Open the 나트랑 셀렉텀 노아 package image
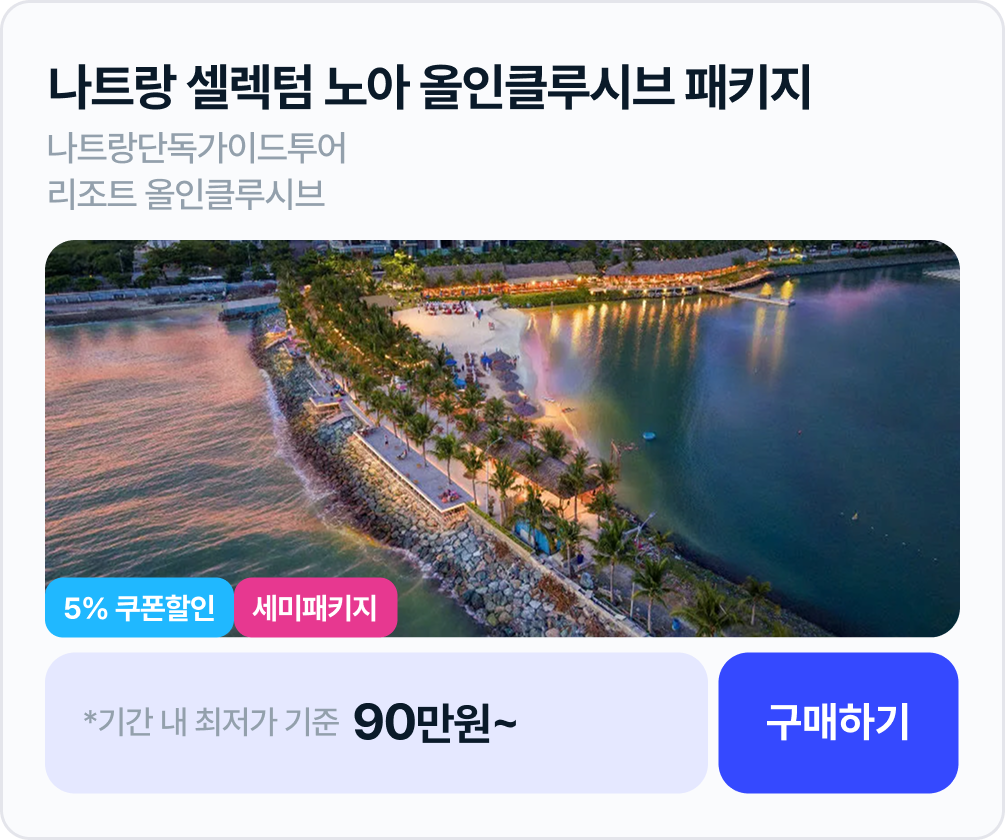Viewport: 1005px width, 840px height. [x=502, y=438]
